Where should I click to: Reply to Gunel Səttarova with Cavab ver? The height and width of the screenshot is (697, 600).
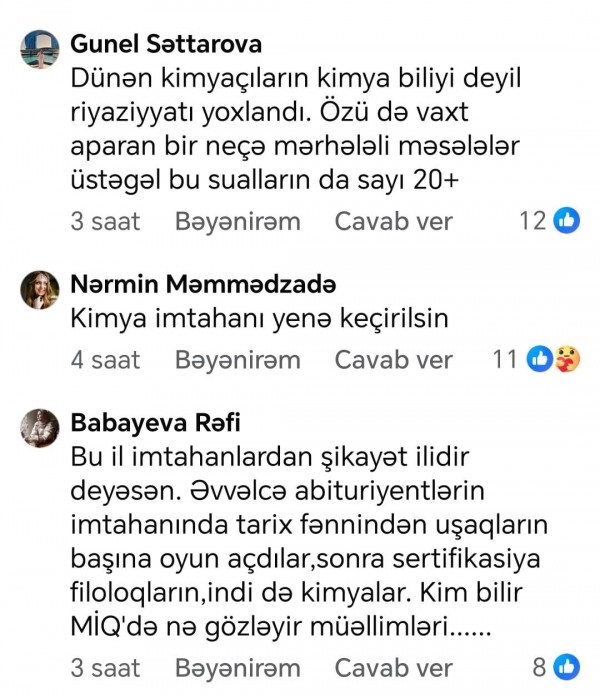(x=393, y=221)
